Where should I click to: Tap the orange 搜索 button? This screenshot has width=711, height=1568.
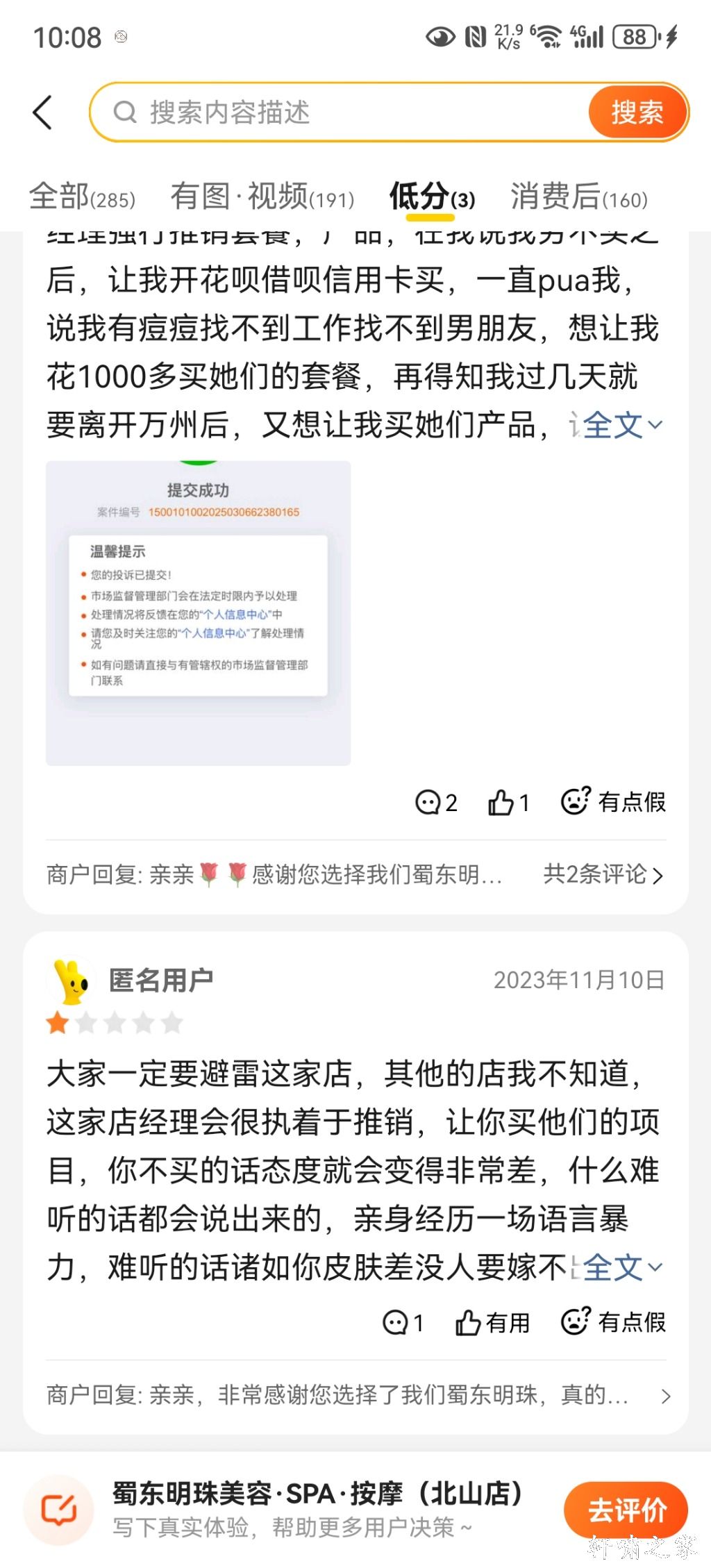[637, 112]
